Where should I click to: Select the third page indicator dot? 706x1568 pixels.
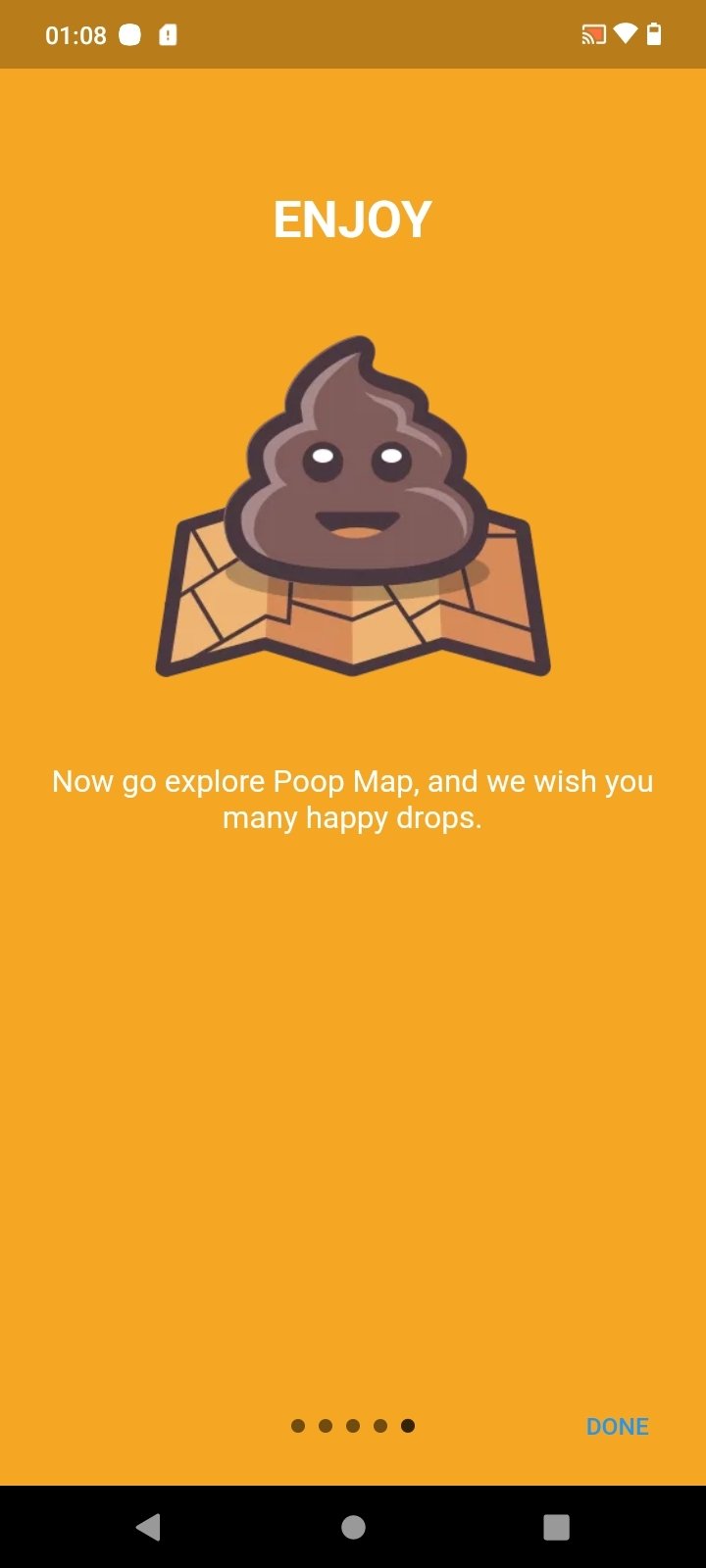(353, 1426)
